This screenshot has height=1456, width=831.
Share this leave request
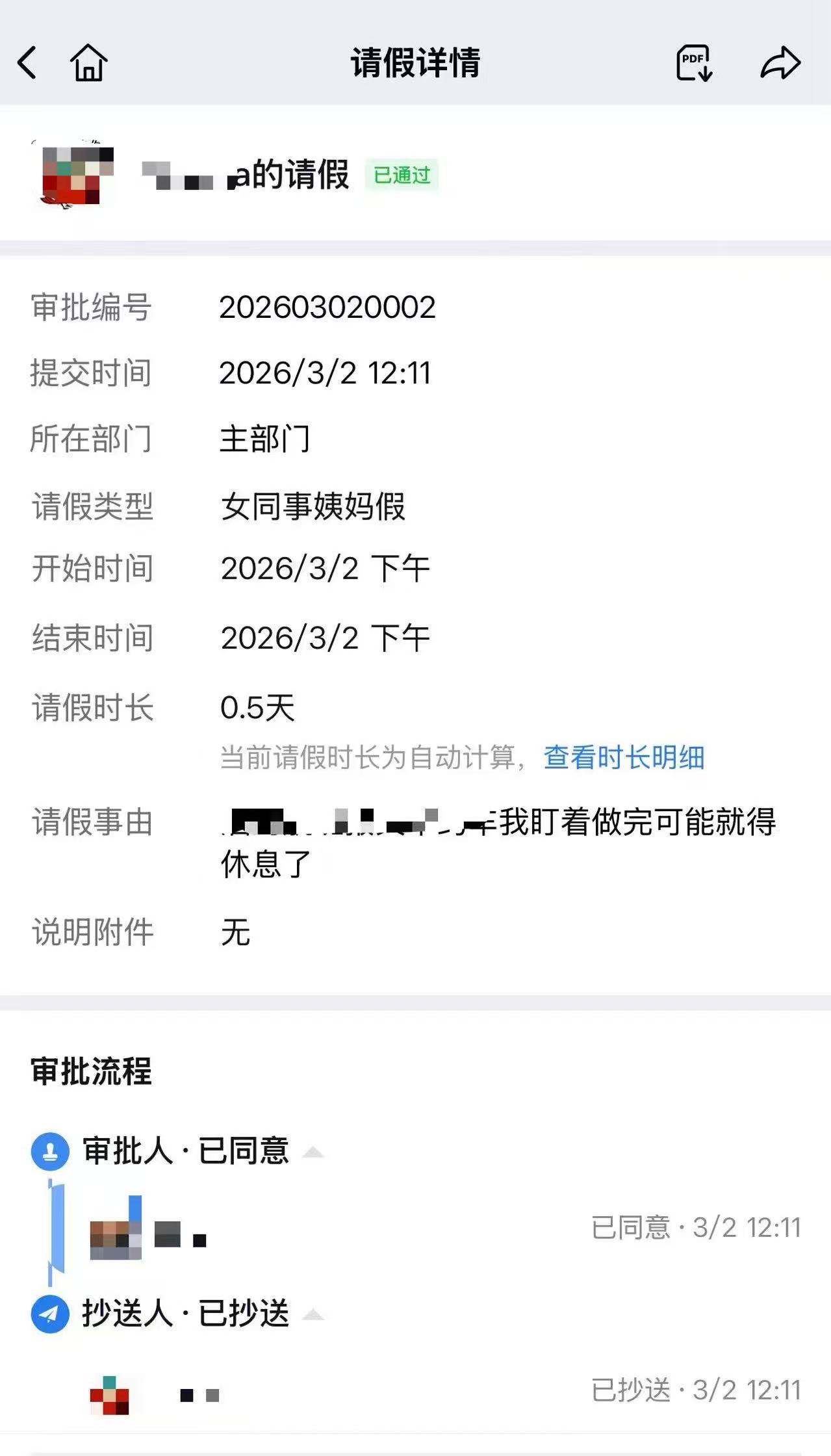coord(780,63)
